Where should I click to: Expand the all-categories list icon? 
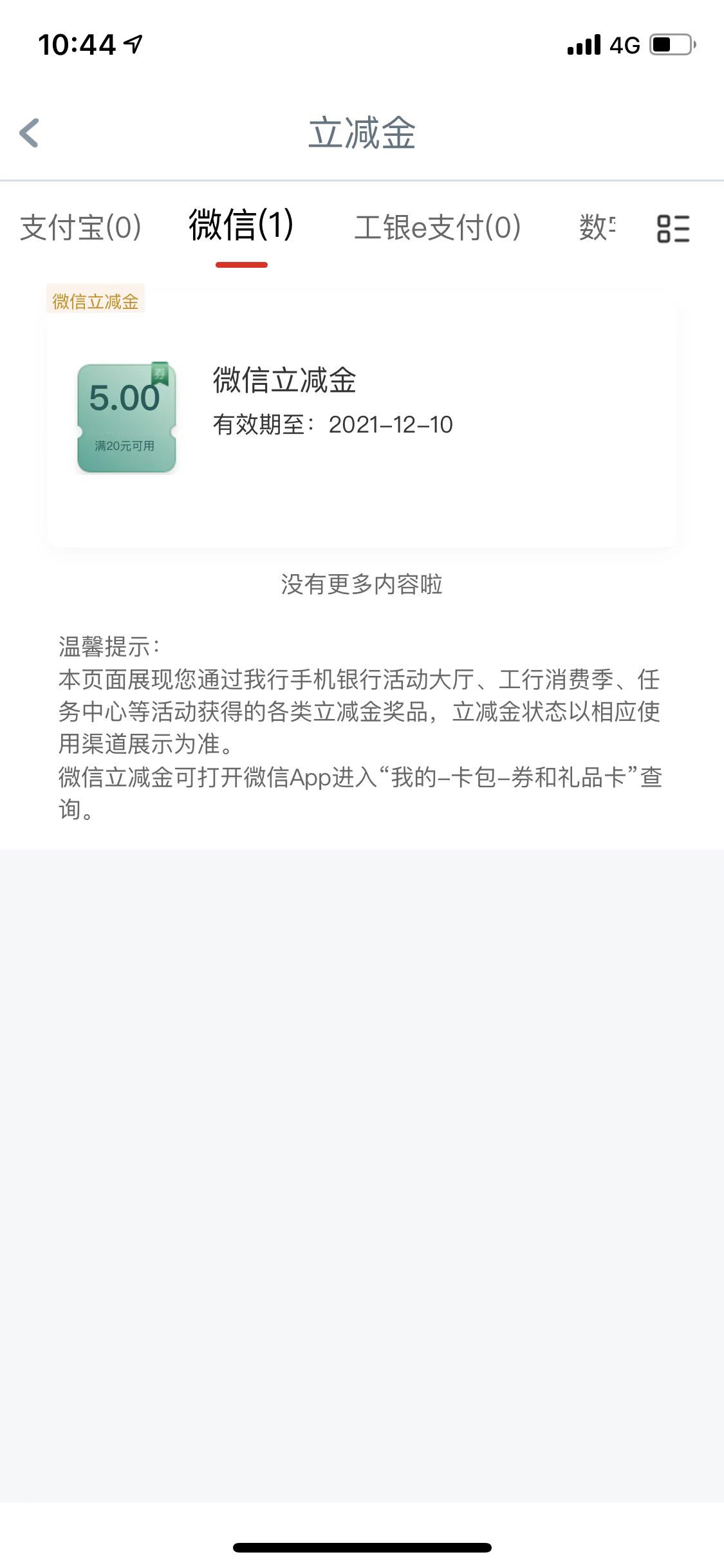coord(673,229)
